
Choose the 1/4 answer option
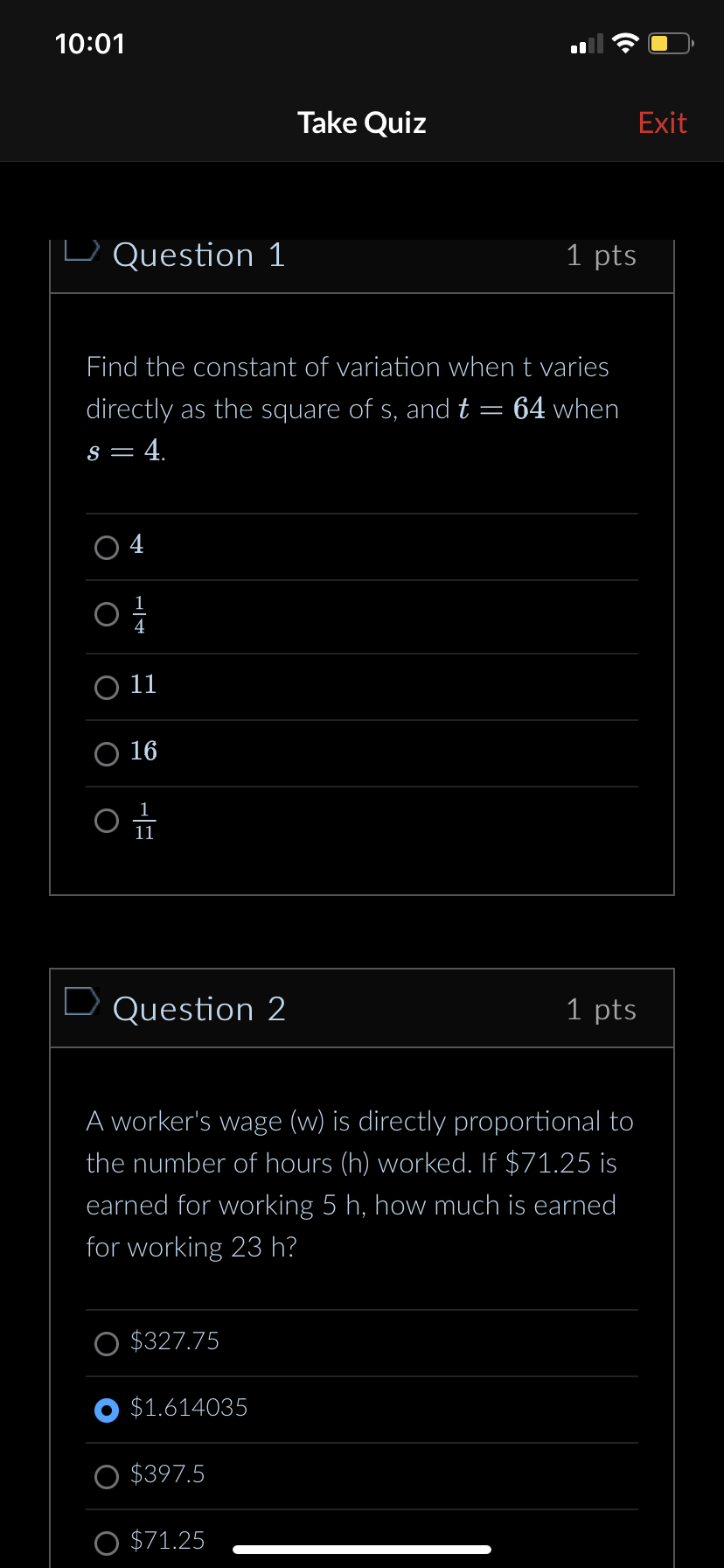(x=106, y=614)
